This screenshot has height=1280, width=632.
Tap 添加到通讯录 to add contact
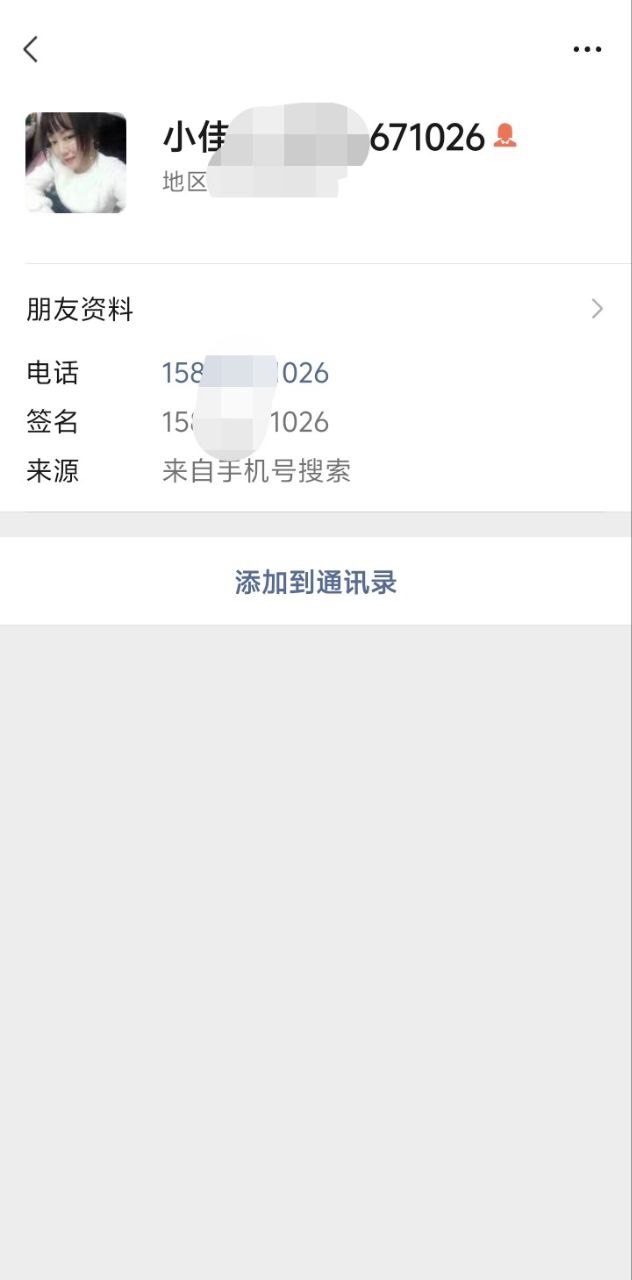pos(316,582)
